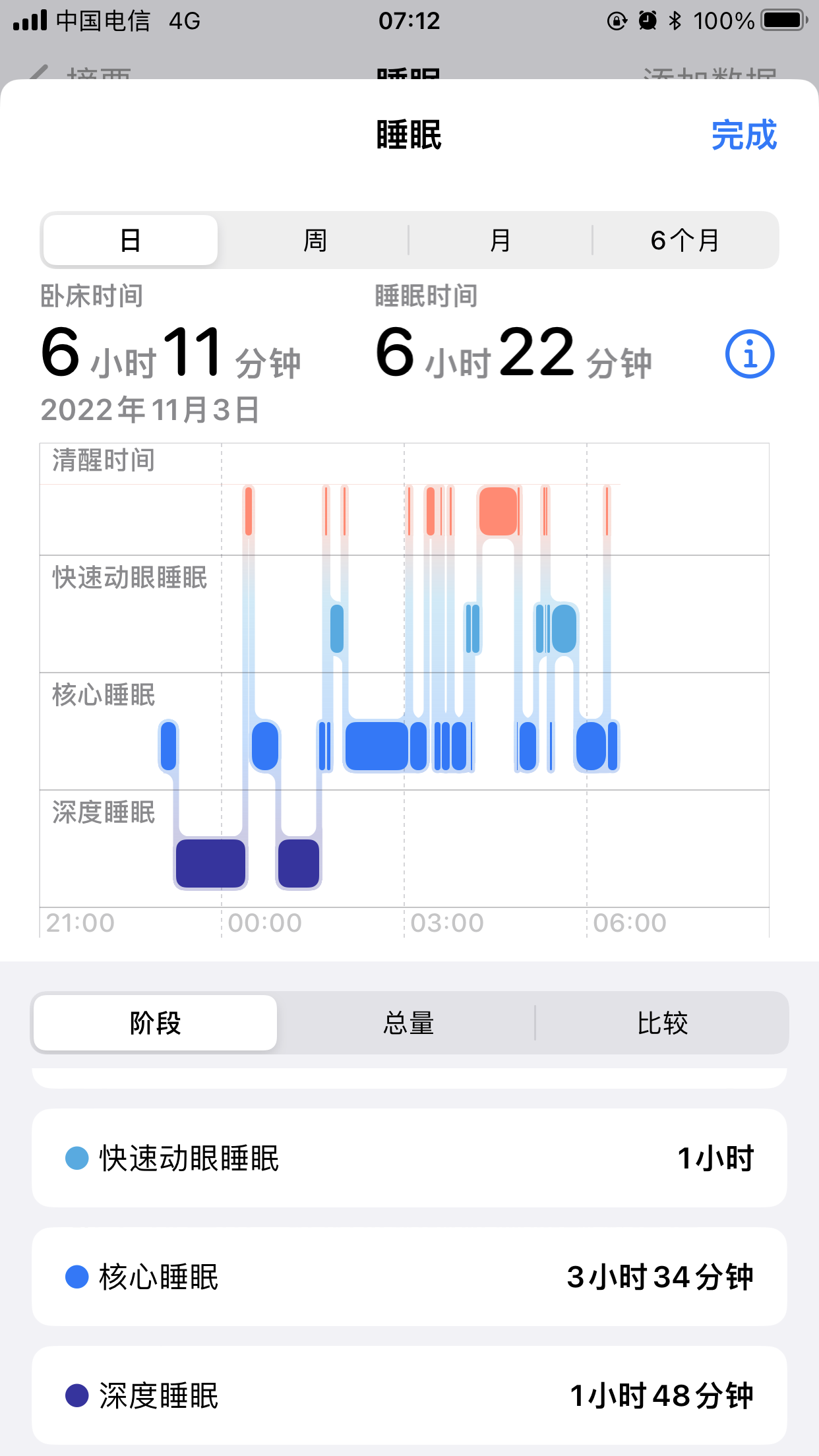
Task: Choose the 深度睡眠 stage row
Action: tap(409, 1395)
